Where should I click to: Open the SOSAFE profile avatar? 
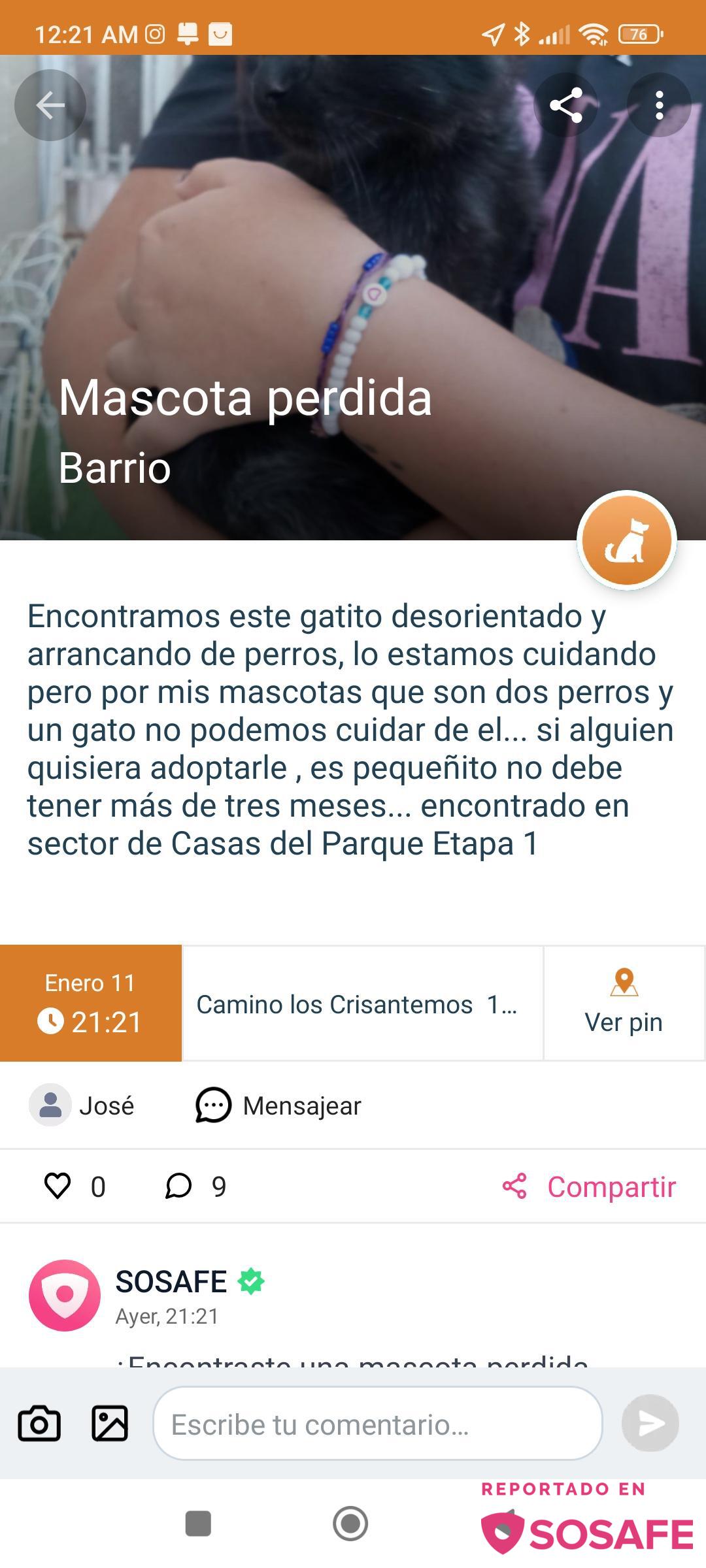[x=64, y=1295]
